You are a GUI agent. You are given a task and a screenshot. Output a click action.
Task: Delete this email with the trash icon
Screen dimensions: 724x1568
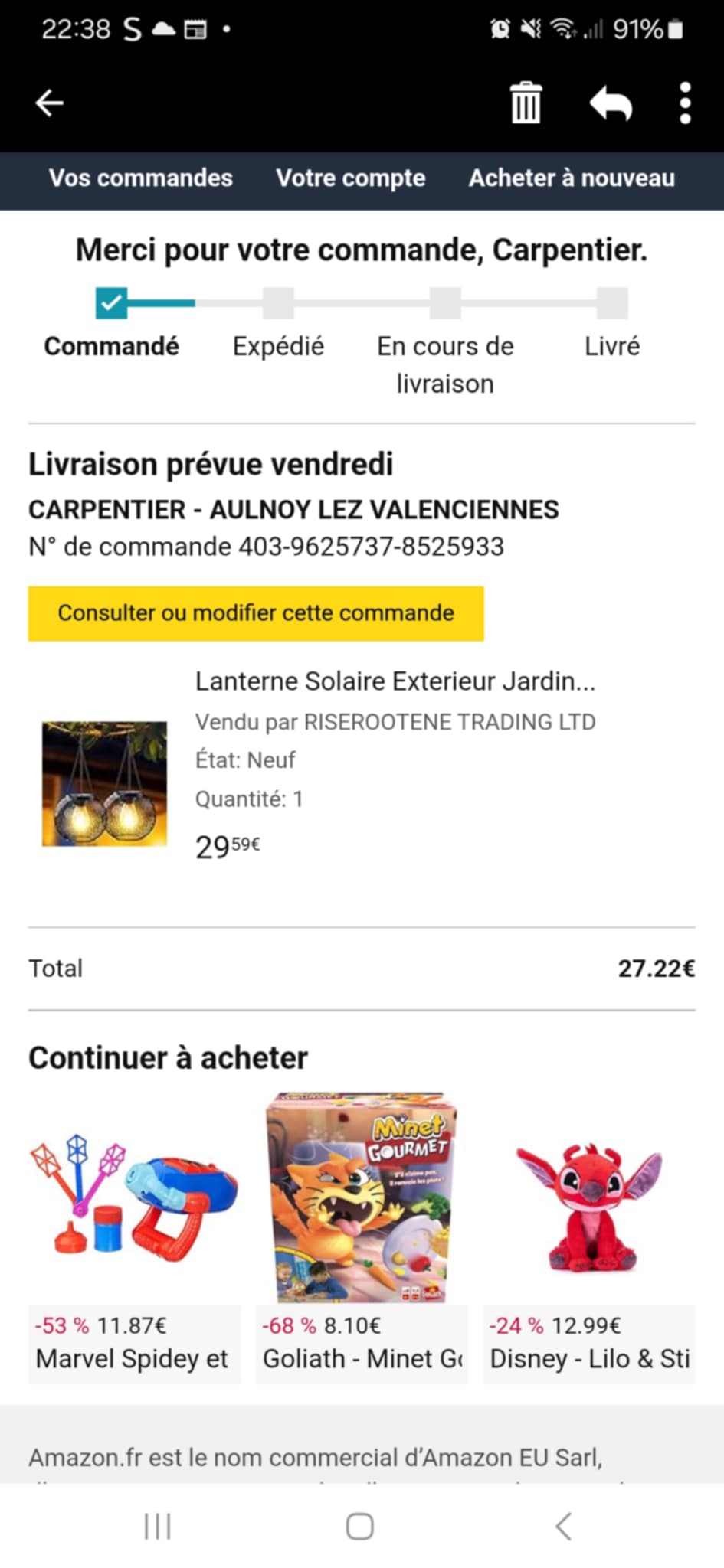[x=526, y=103]
